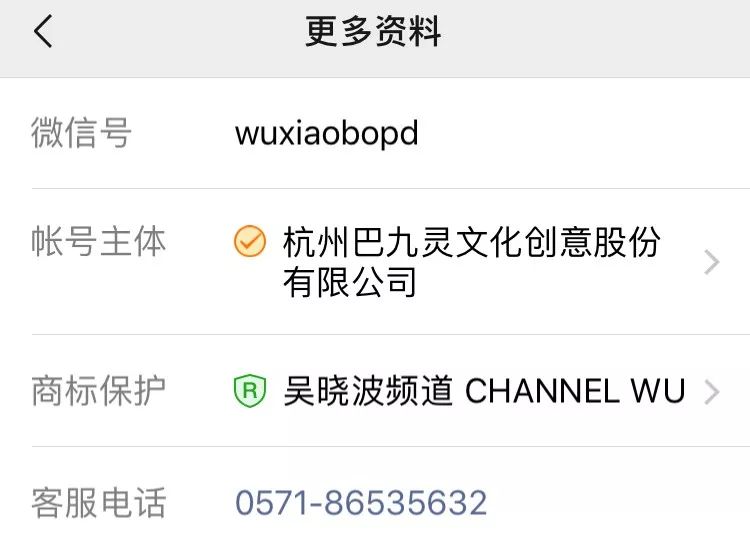The width and height of the screenshot is (750, 558).
Task: Go back from 更多资料 page
Action: coord(43,33)
